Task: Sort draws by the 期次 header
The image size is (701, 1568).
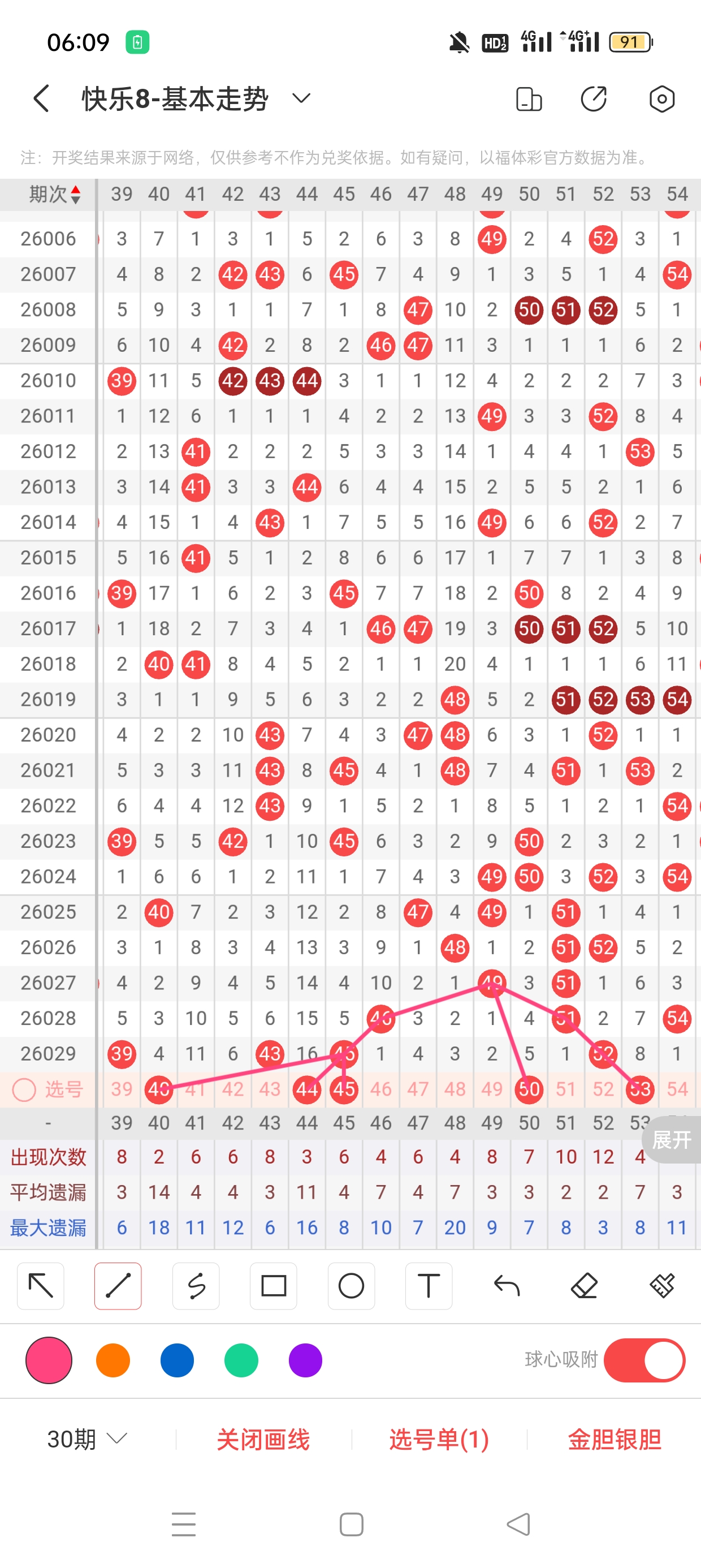Action: point(55,194)
